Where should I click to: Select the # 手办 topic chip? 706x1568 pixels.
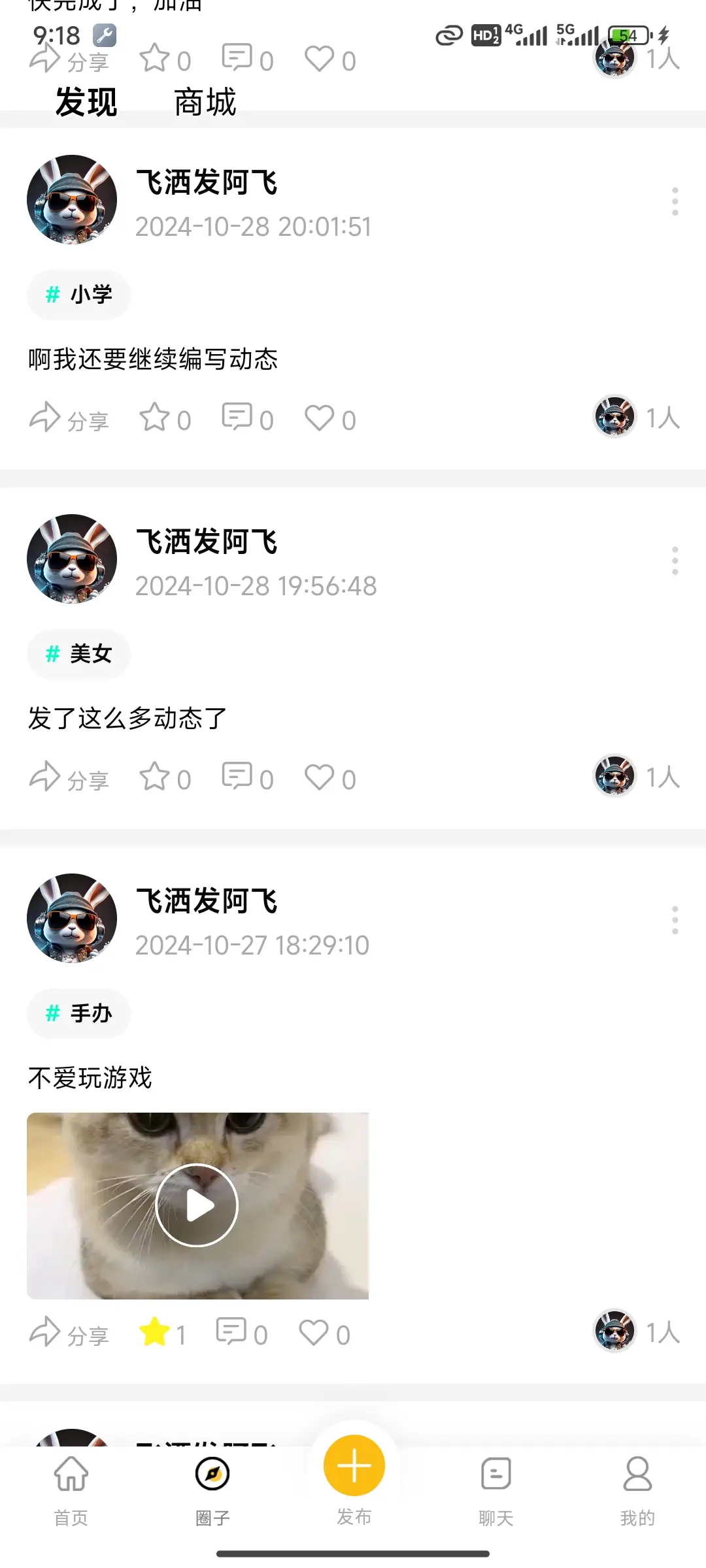(78, 1013)
